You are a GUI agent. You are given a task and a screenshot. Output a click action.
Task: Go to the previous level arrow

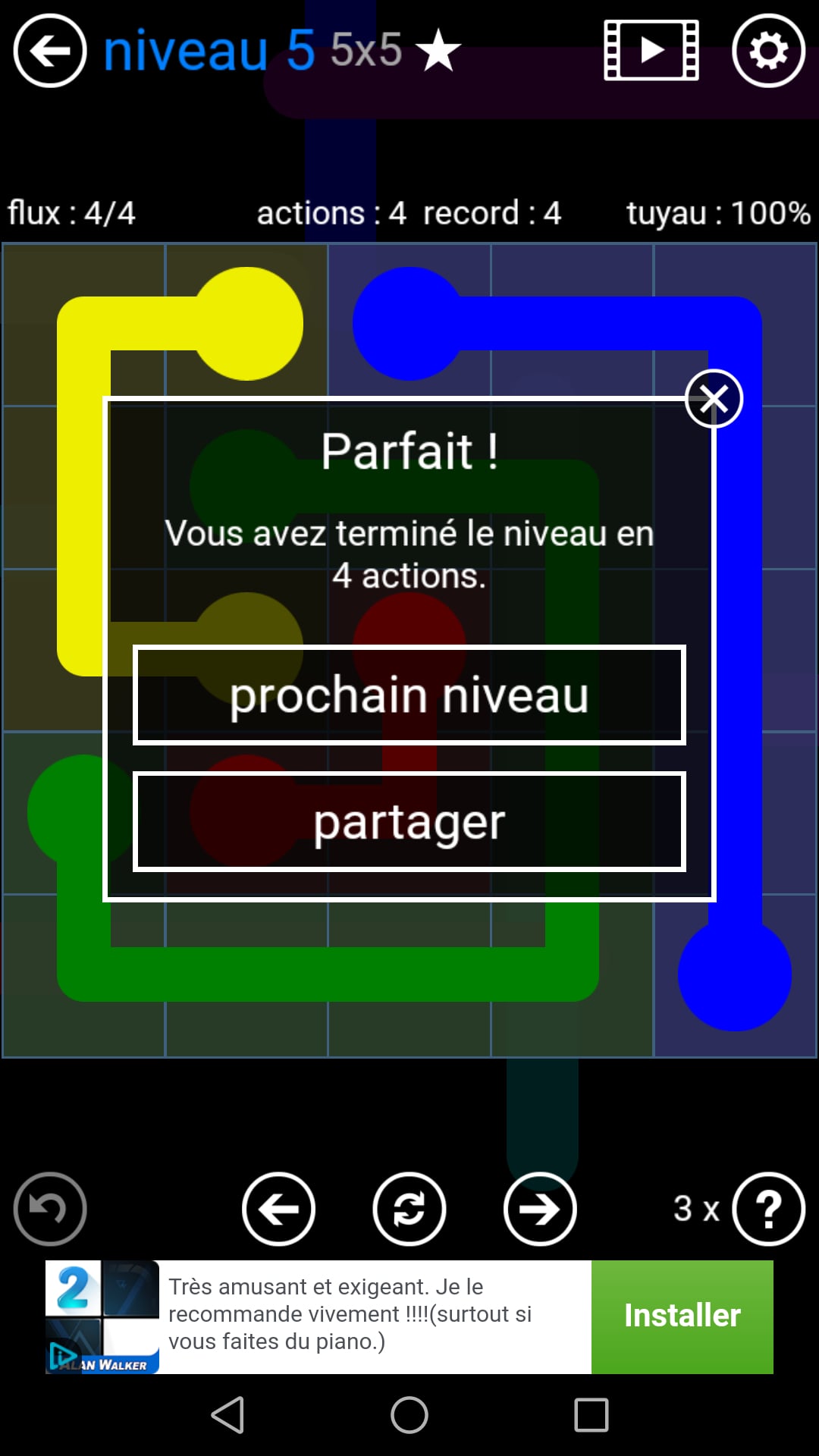point(278,1209)
